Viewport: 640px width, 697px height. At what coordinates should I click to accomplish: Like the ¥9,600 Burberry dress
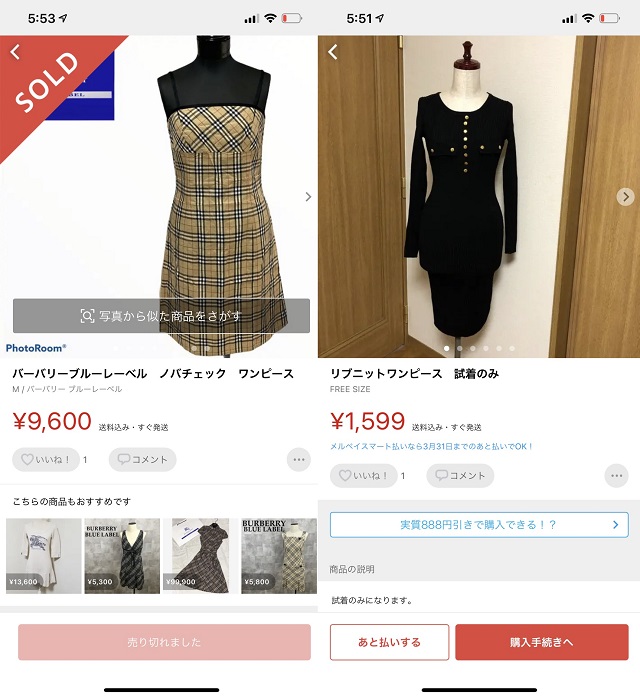click(46, 460)
